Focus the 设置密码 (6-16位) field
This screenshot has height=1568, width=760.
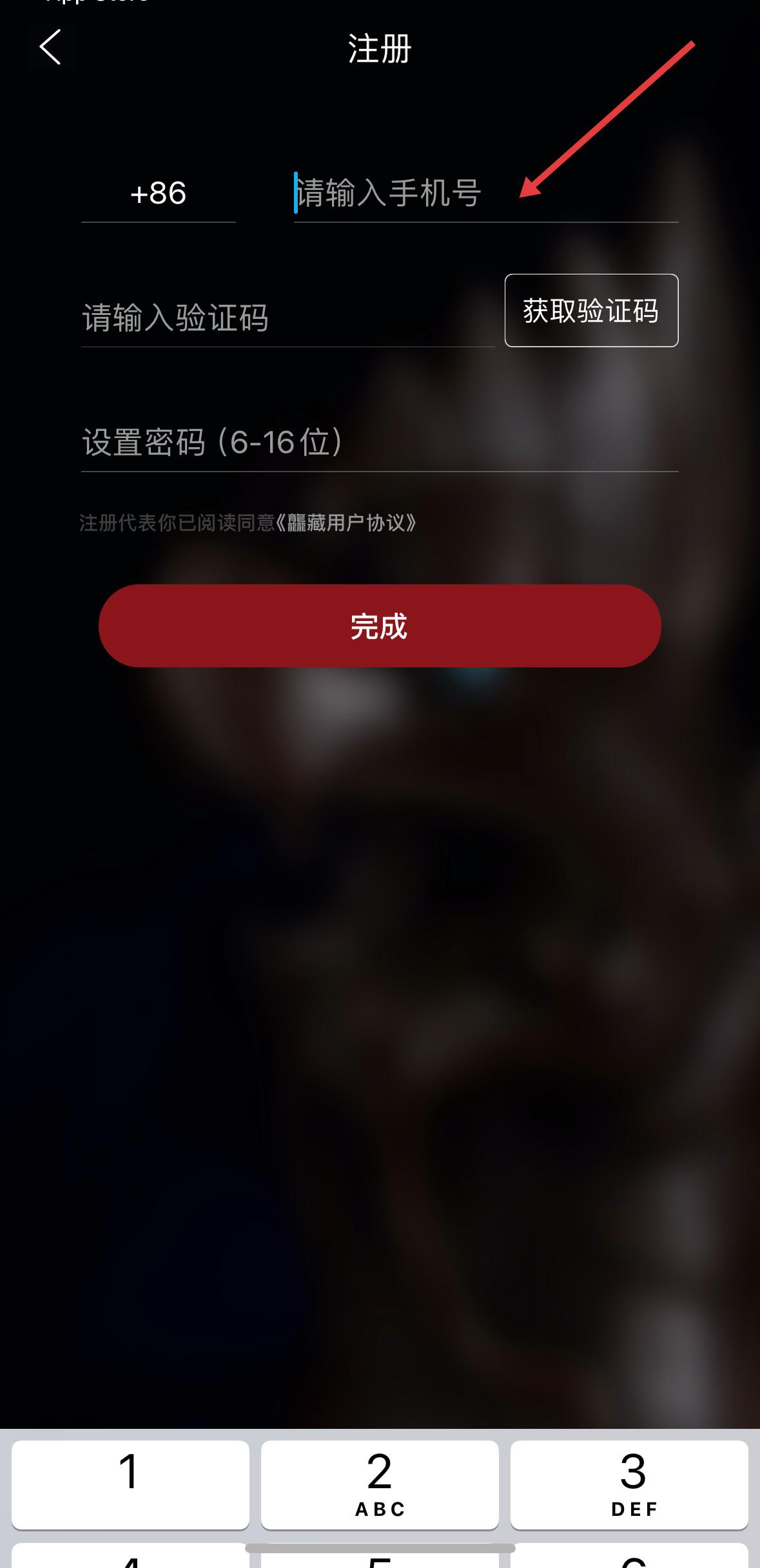380,443
